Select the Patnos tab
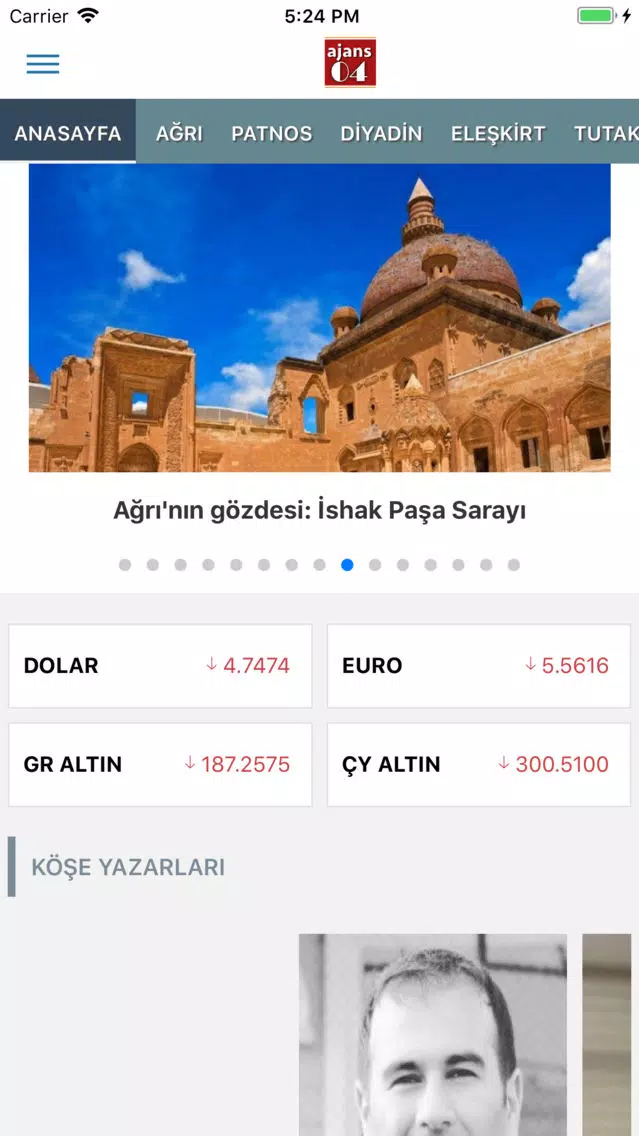The height and width of the screenshot is (1136, 639). coord(271,133)
